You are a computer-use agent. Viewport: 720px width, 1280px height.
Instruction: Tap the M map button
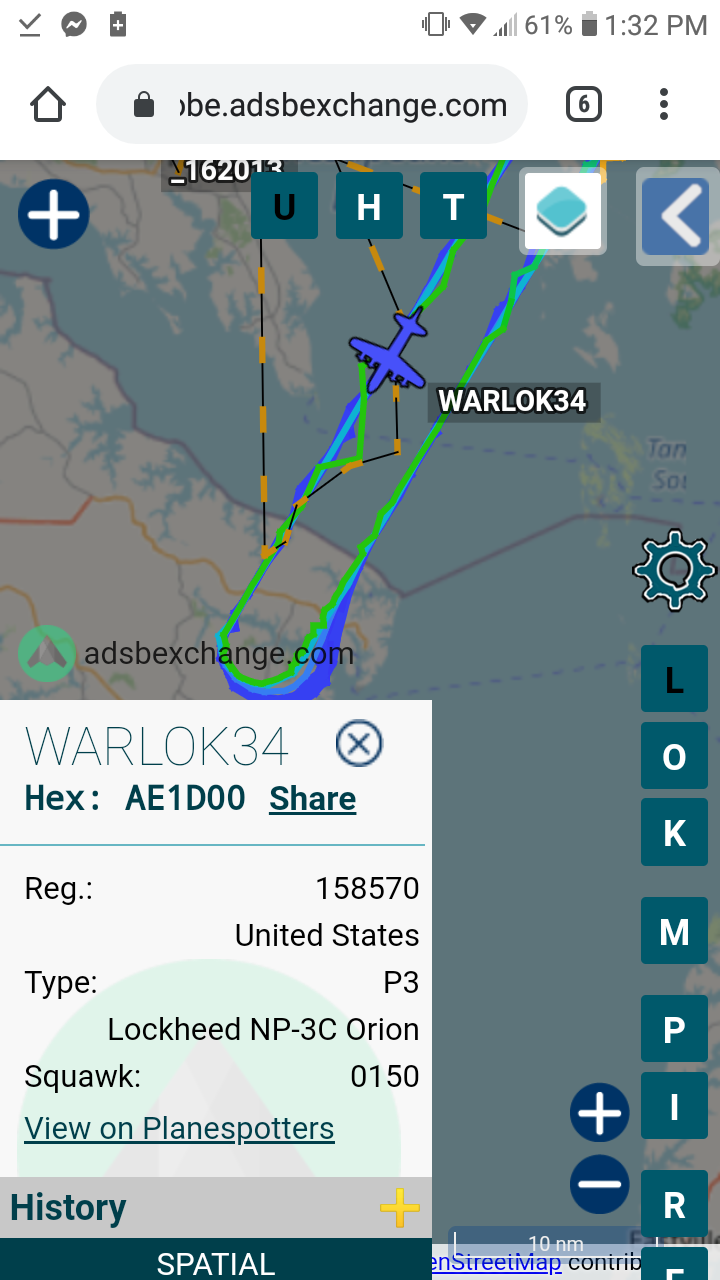[x=674, y=932]
